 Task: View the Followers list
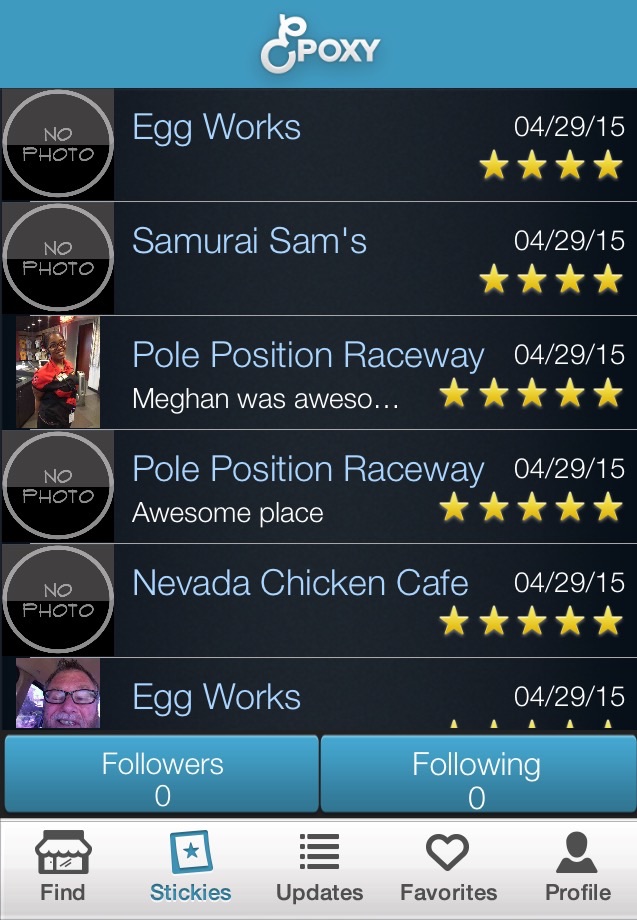pyautogui.click(x=162, y=776)
